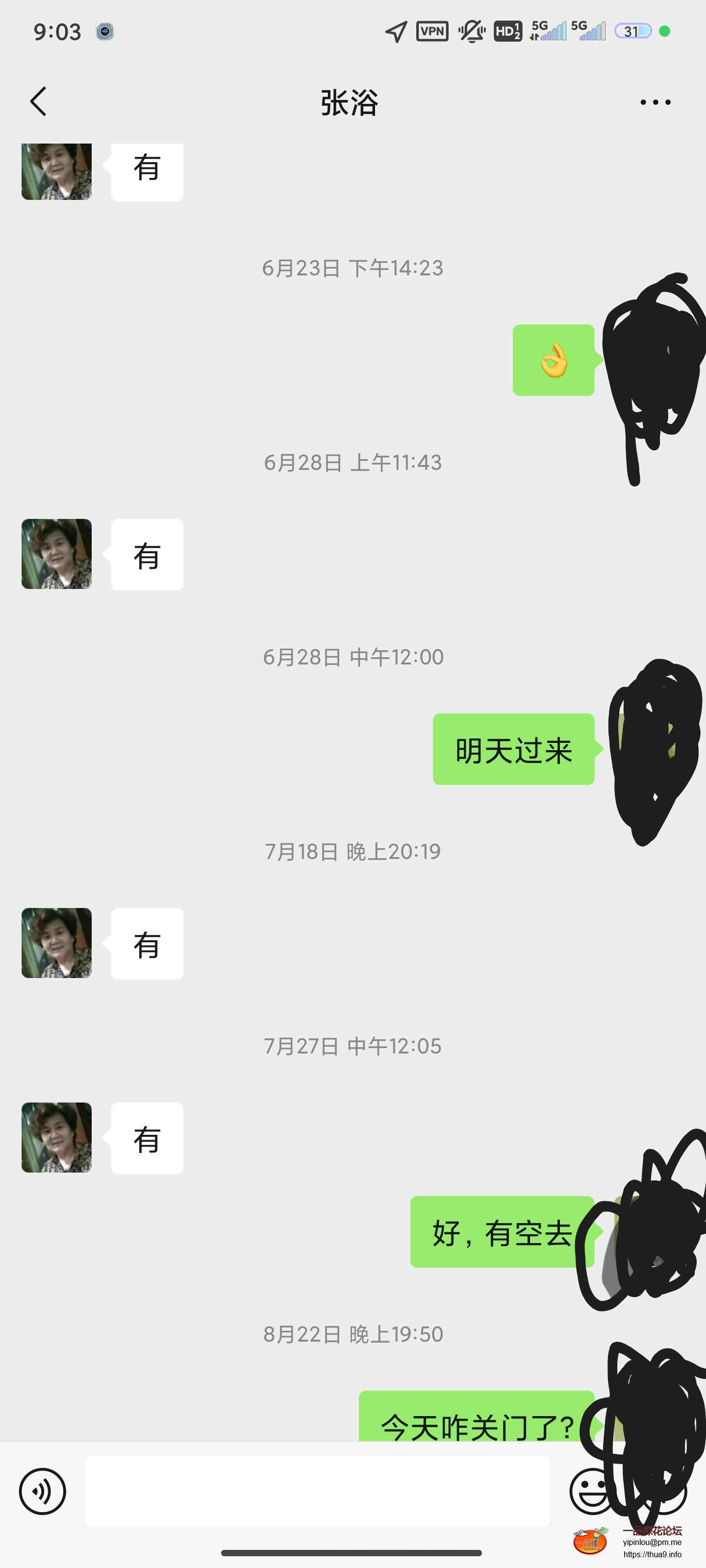Open the more options menu
The width and height of the screenshot is (706, 1568).
tap(653, 102)
